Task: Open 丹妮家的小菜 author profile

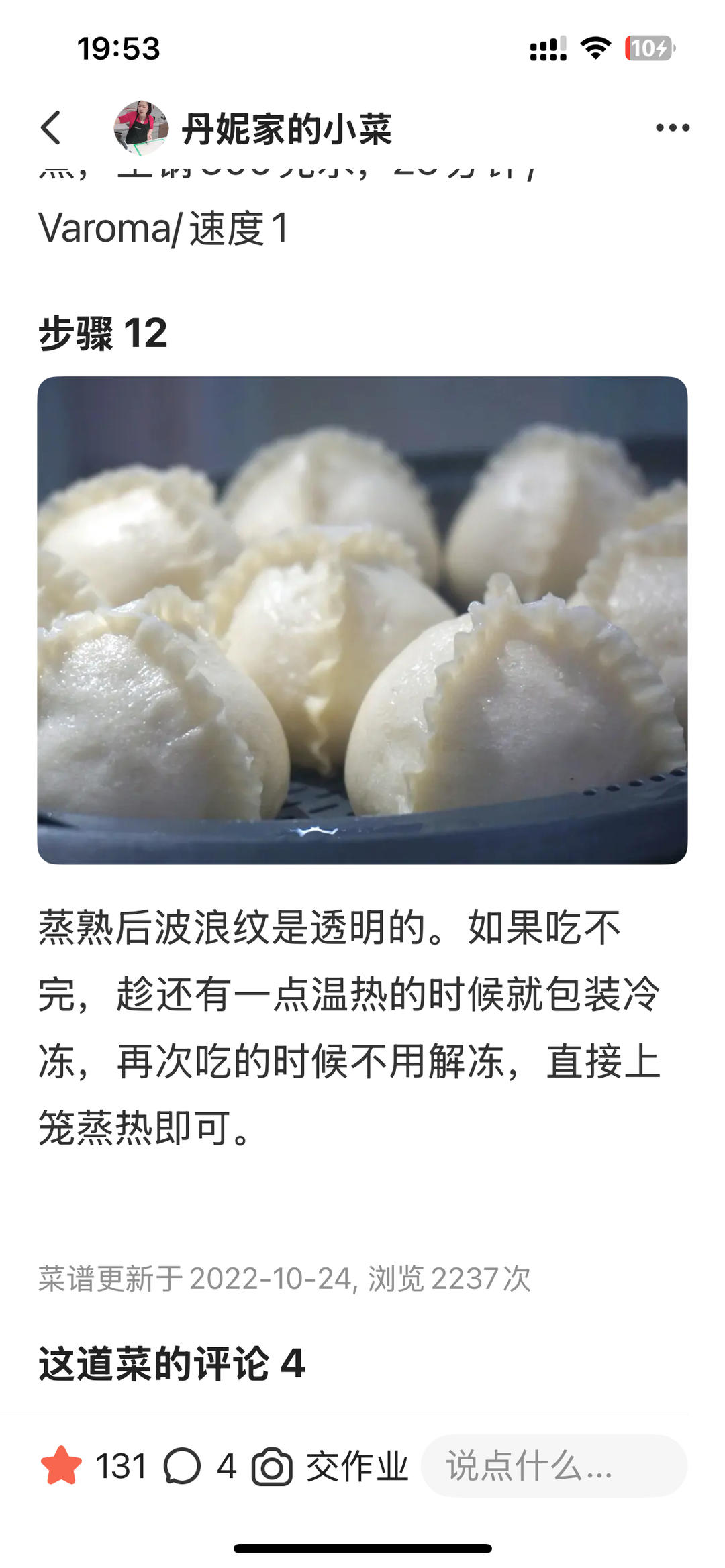Action: (x=286, y=128)
